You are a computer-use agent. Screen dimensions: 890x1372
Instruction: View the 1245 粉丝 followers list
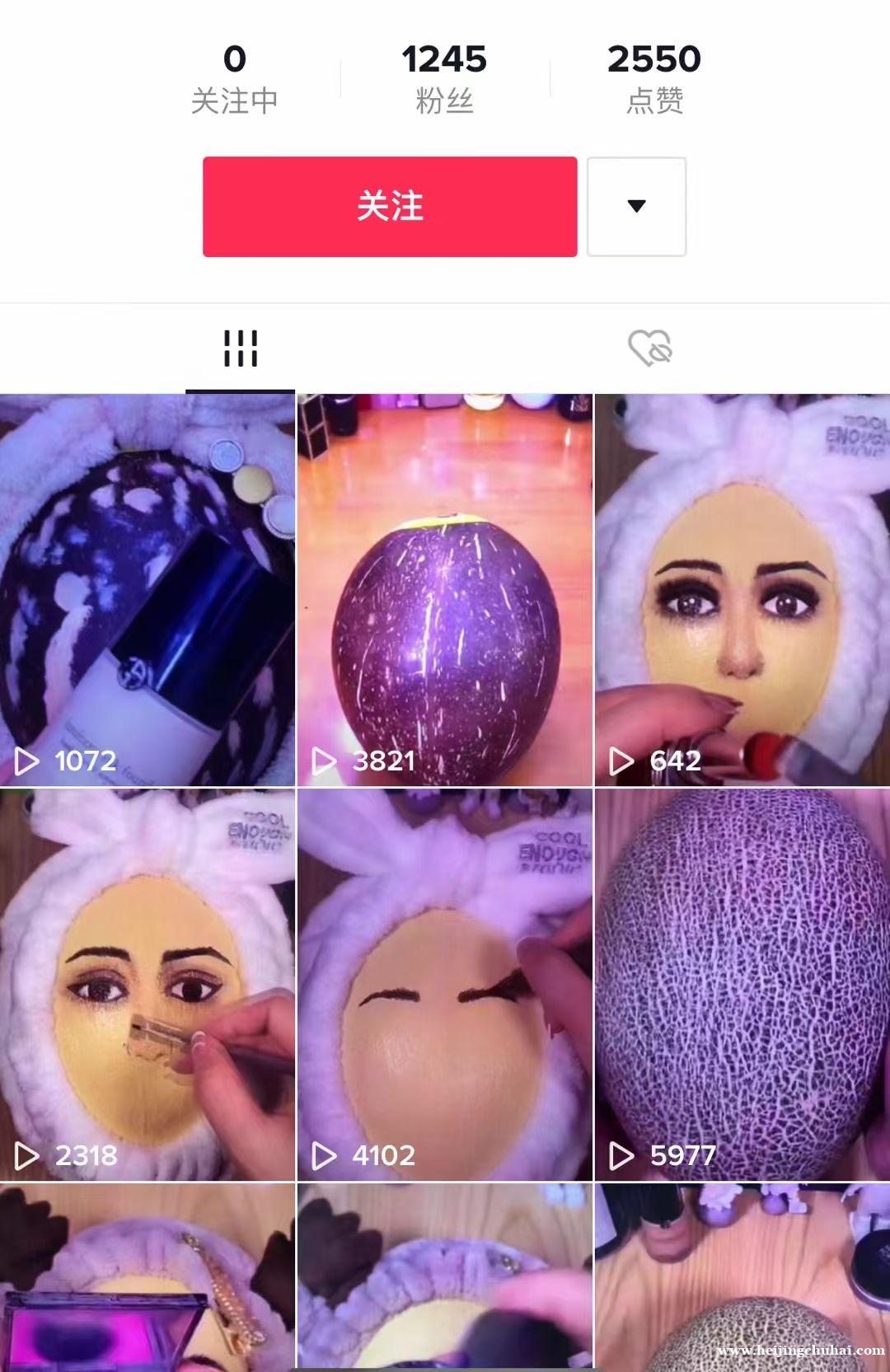point(444,79)
